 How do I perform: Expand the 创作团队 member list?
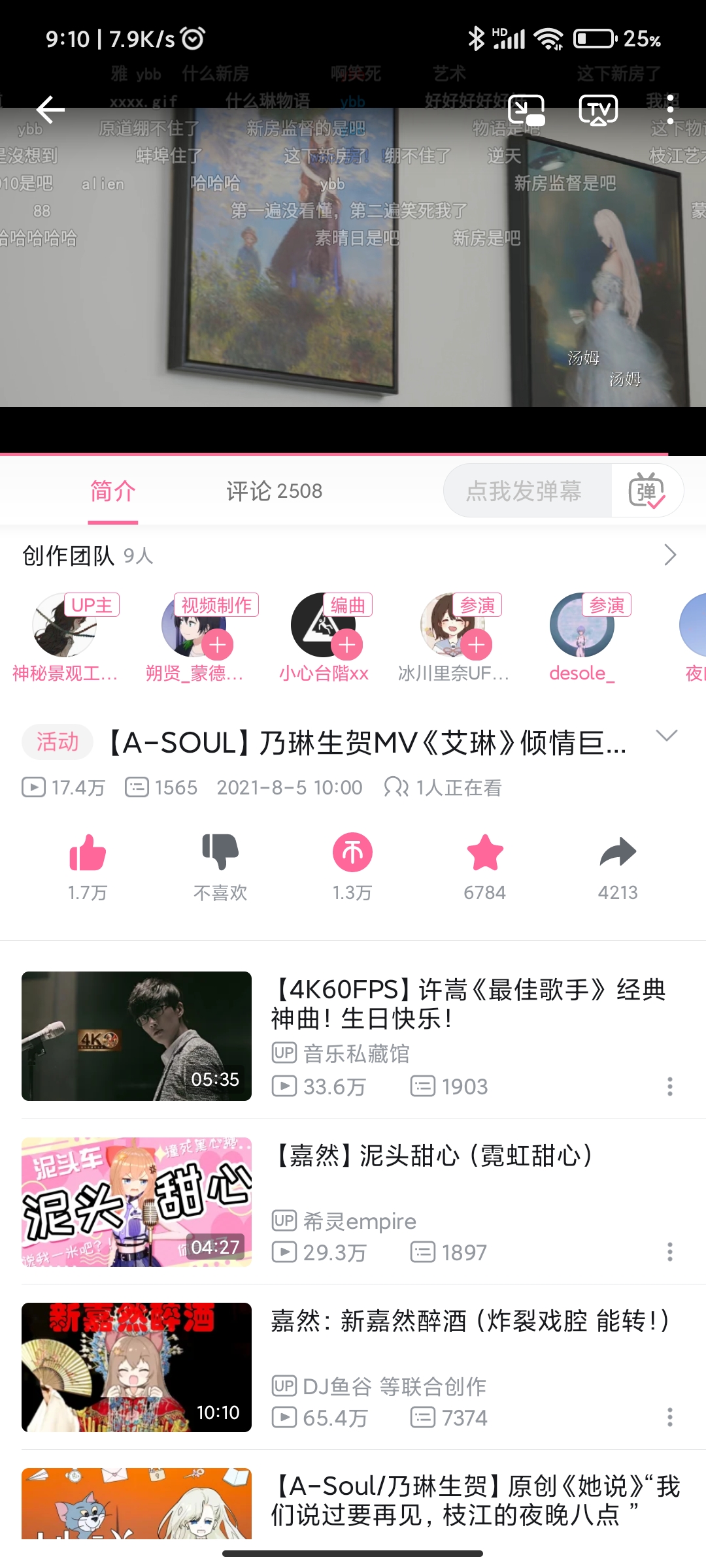[x=670, y=555]
